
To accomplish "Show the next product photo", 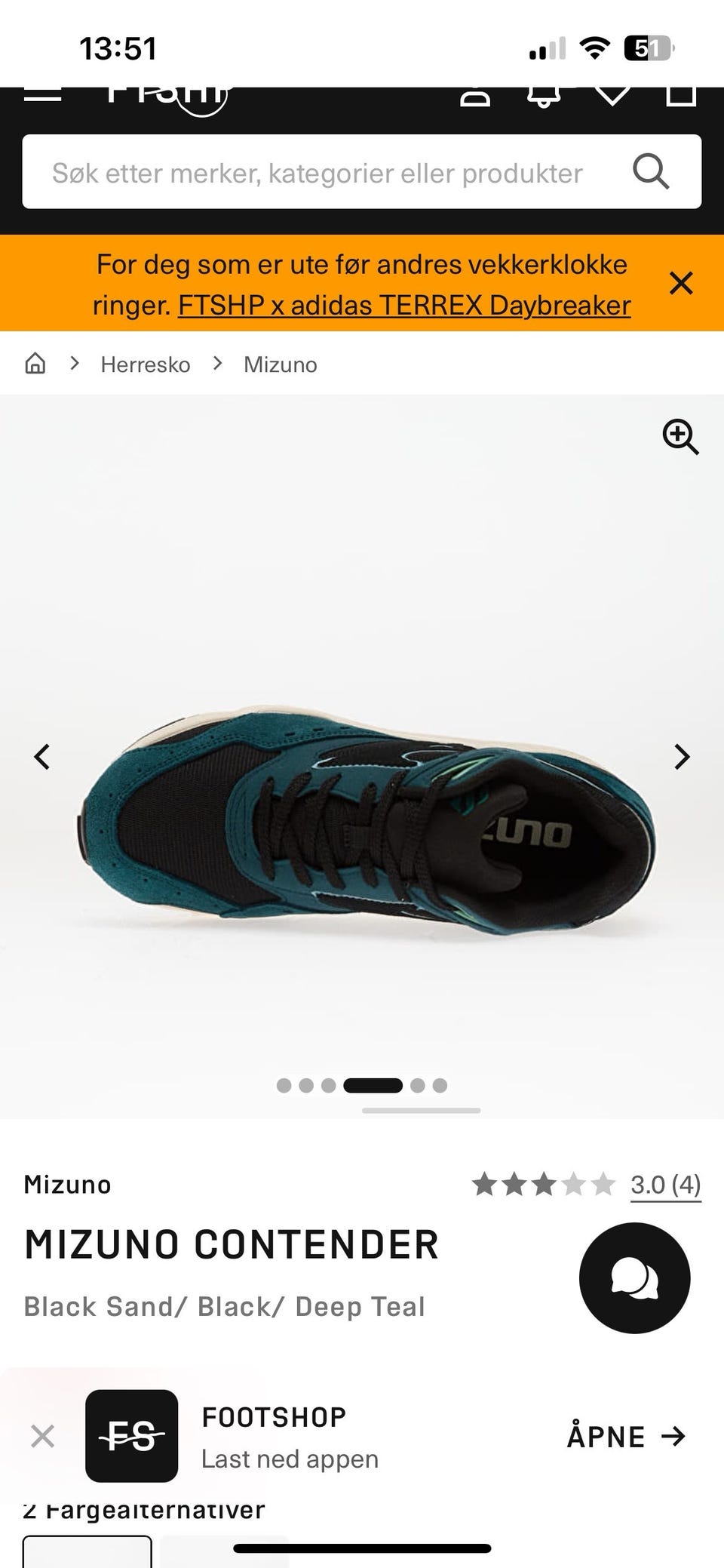I will (x=682, y=756).
